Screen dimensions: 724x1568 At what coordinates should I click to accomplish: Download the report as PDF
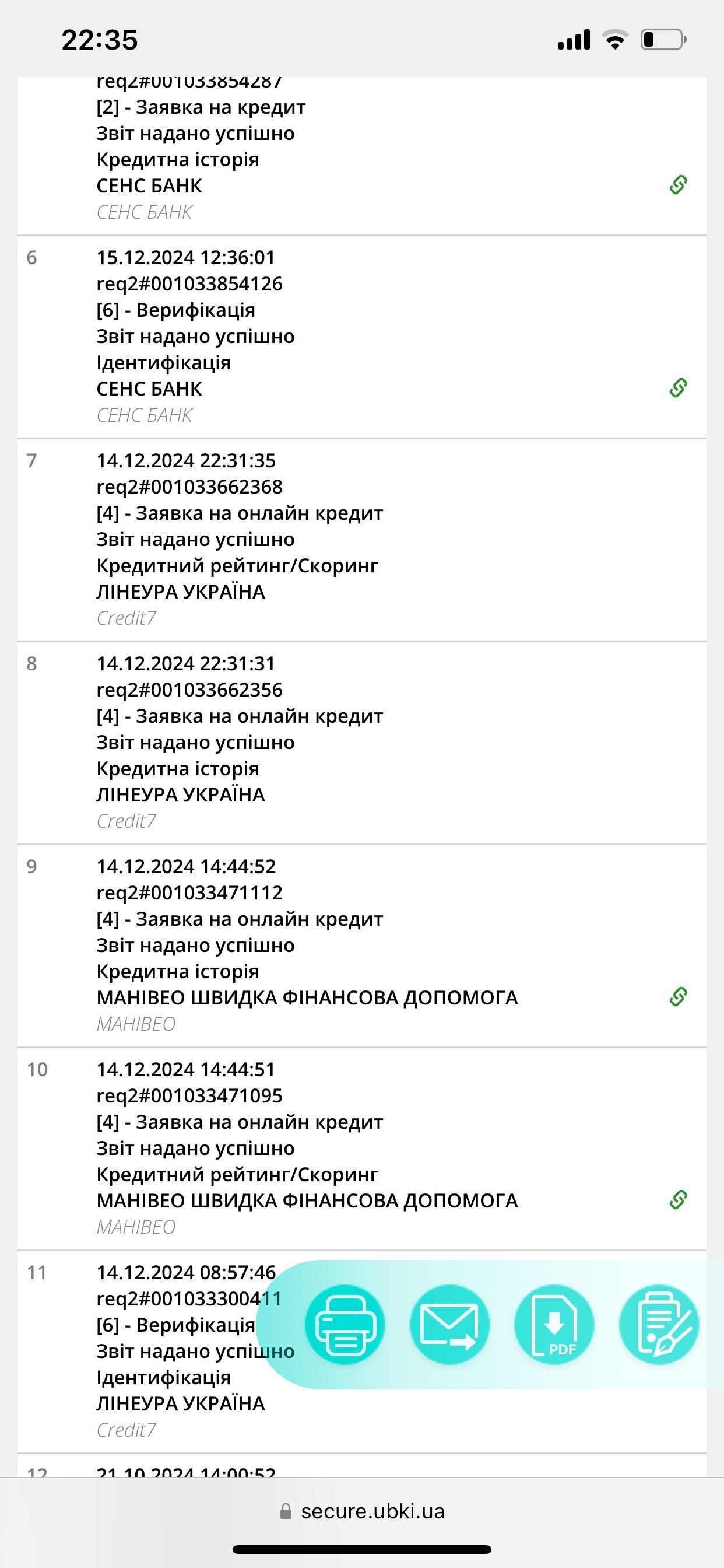[x=554, y=1325]
